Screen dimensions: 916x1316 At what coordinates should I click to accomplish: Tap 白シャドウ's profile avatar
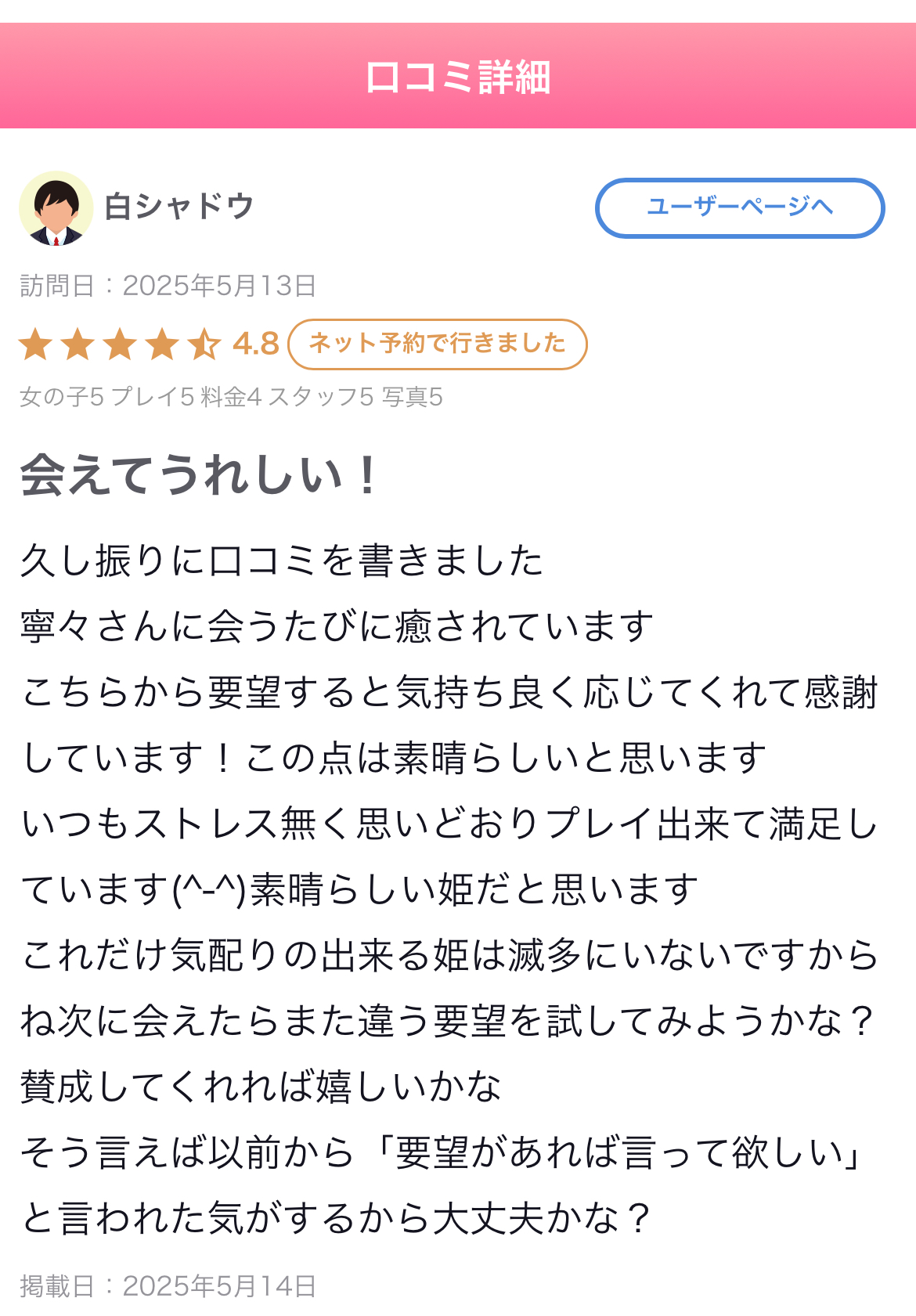pos(56,208)
